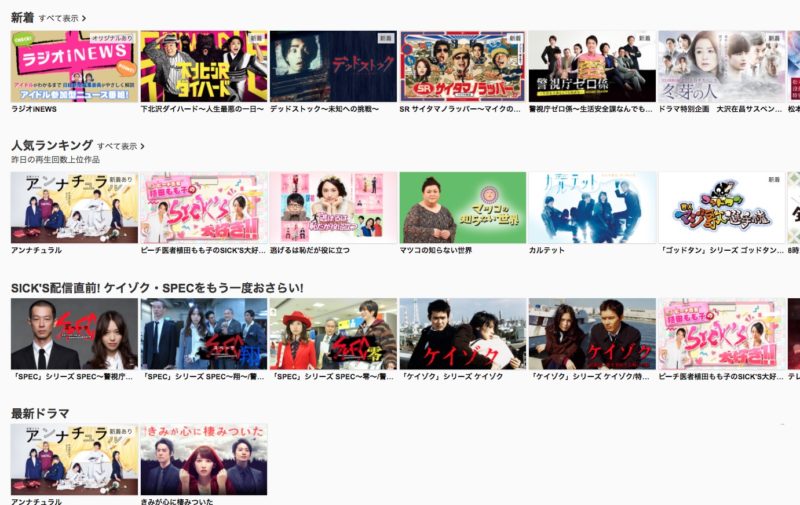Open 「ゴッドタン」シリーズ tile
The height and width of the screenshot is (505, 800).
[x=721, y=207]
